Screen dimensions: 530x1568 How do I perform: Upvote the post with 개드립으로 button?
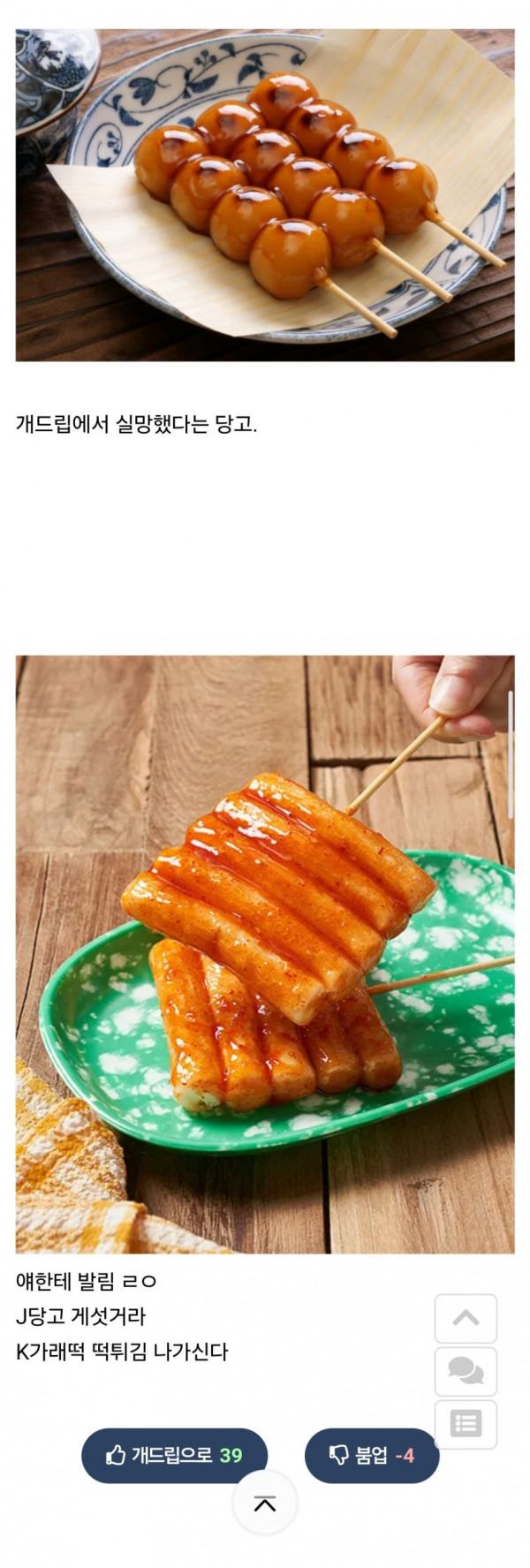coord(174,1455)
